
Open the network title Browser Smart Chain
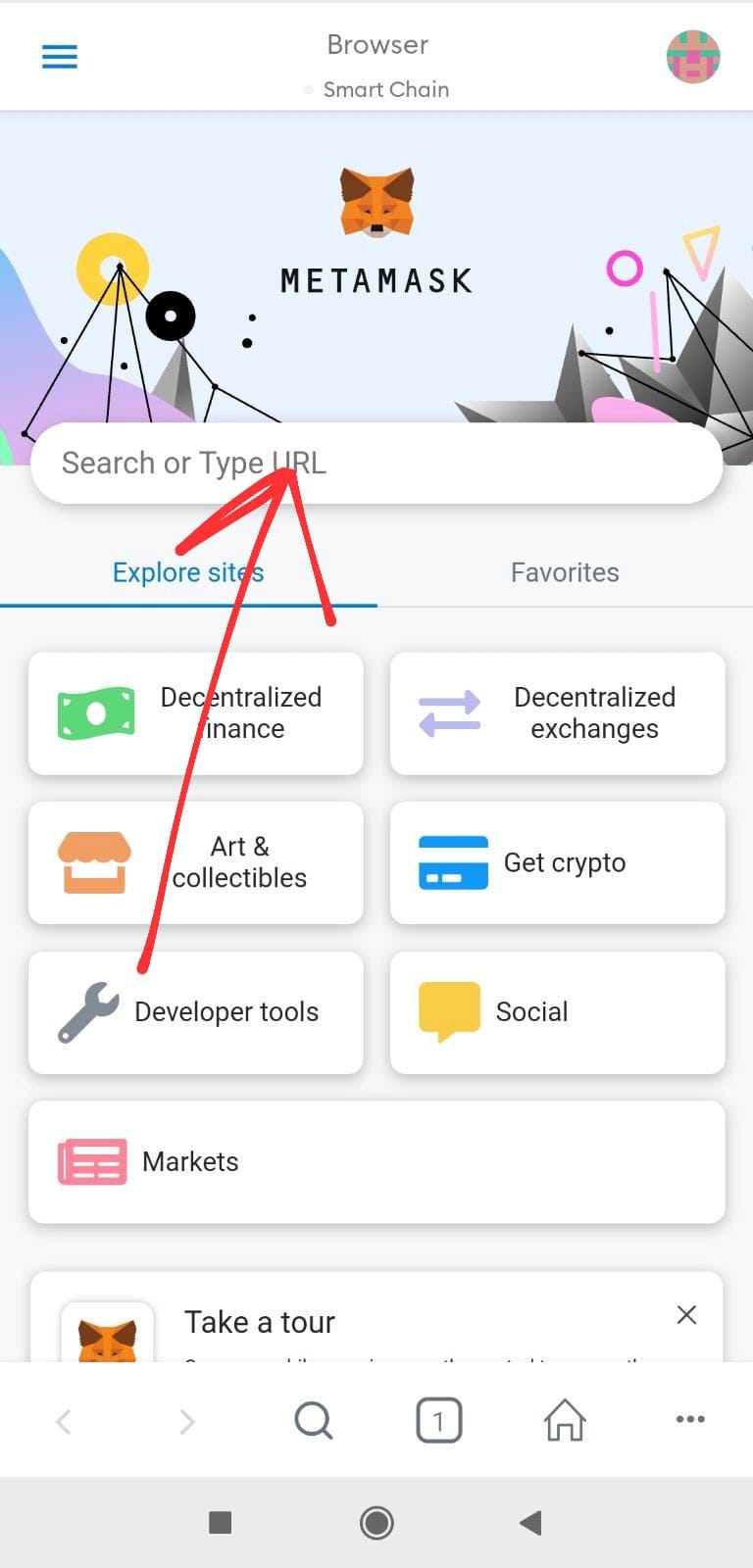(377, 67)
